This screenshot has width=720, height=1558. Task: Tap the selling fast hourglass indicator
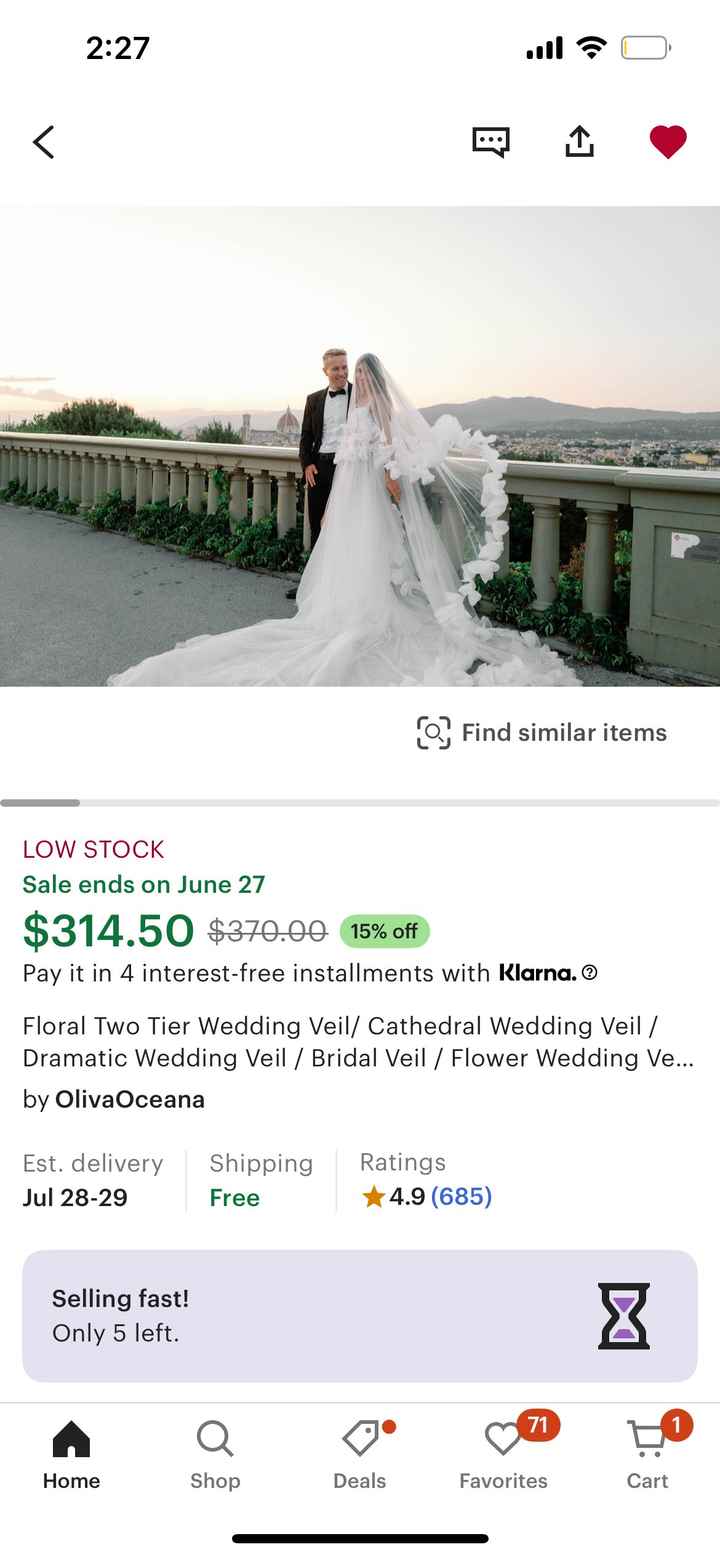tap(623, 1315)
